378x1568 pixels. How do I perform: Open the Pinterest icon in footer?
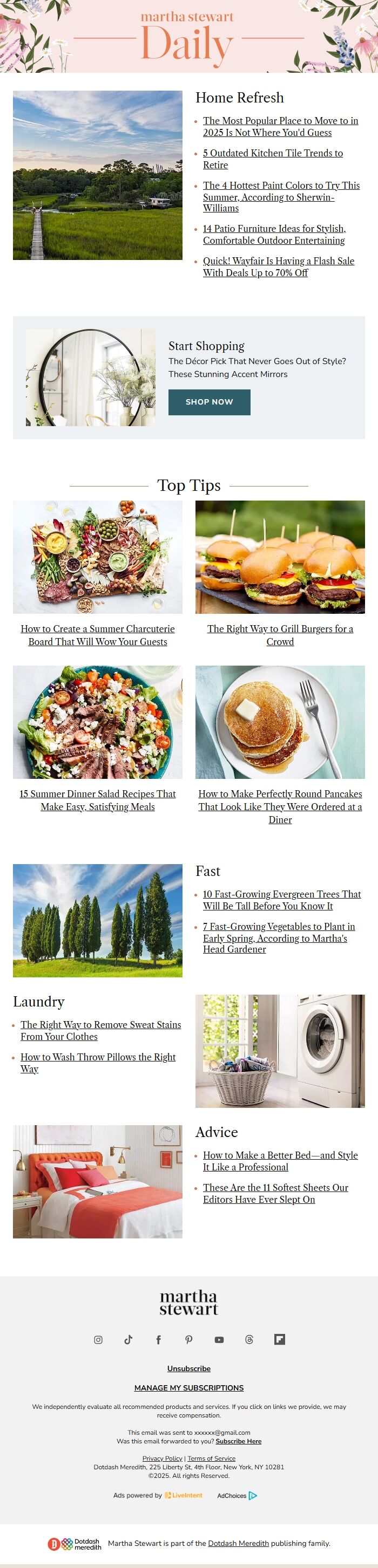click(189, 1339)
